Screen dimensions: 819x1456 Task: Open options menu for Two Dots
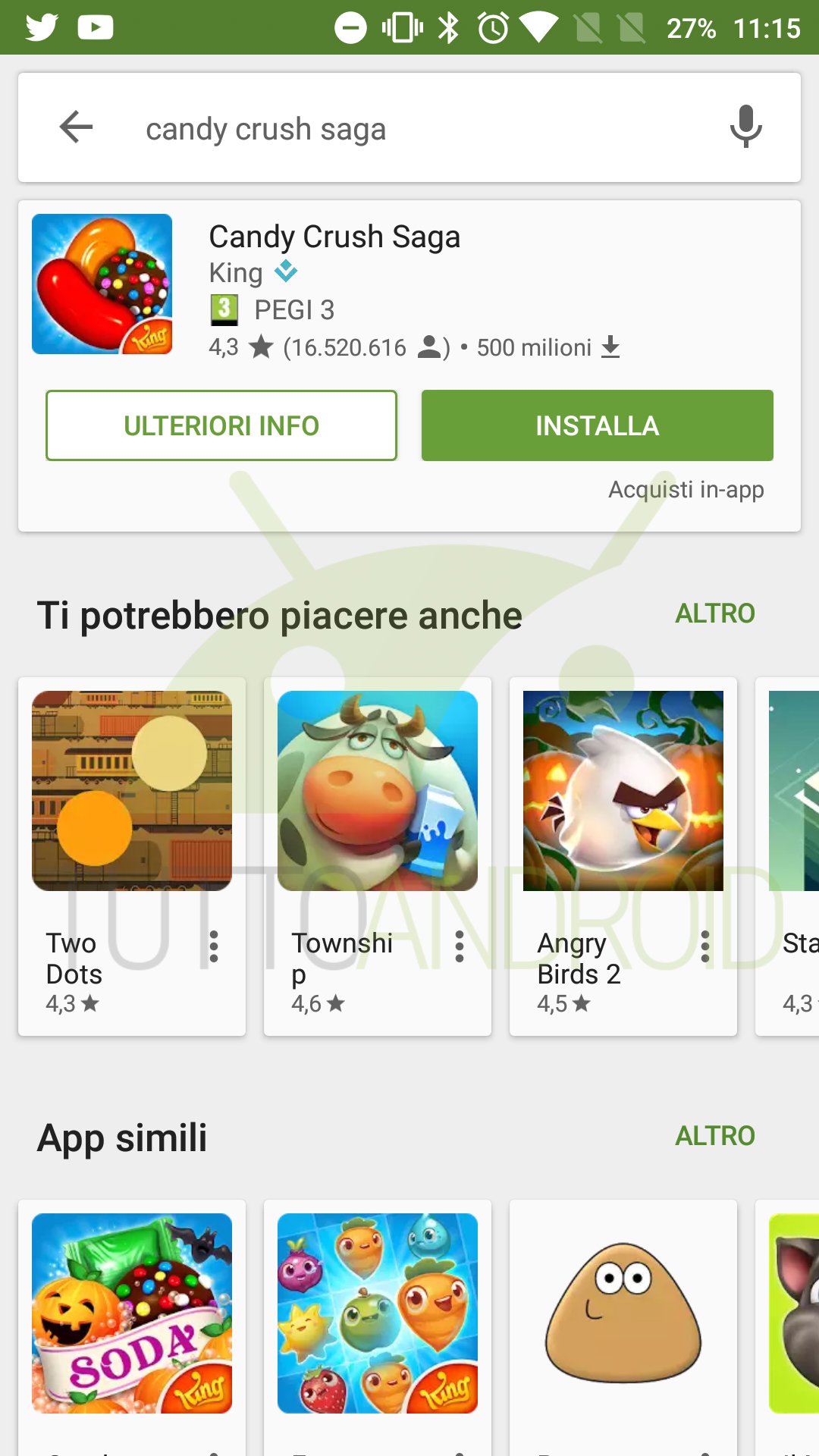click(x=214, y=946)
